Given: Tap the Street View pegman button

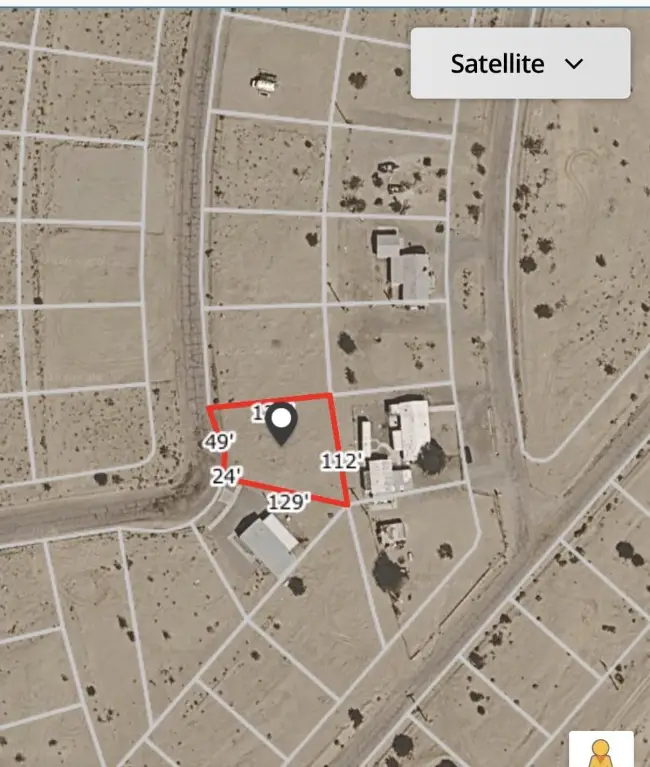Looking at the screenshot, I should [x=600, y=750].
